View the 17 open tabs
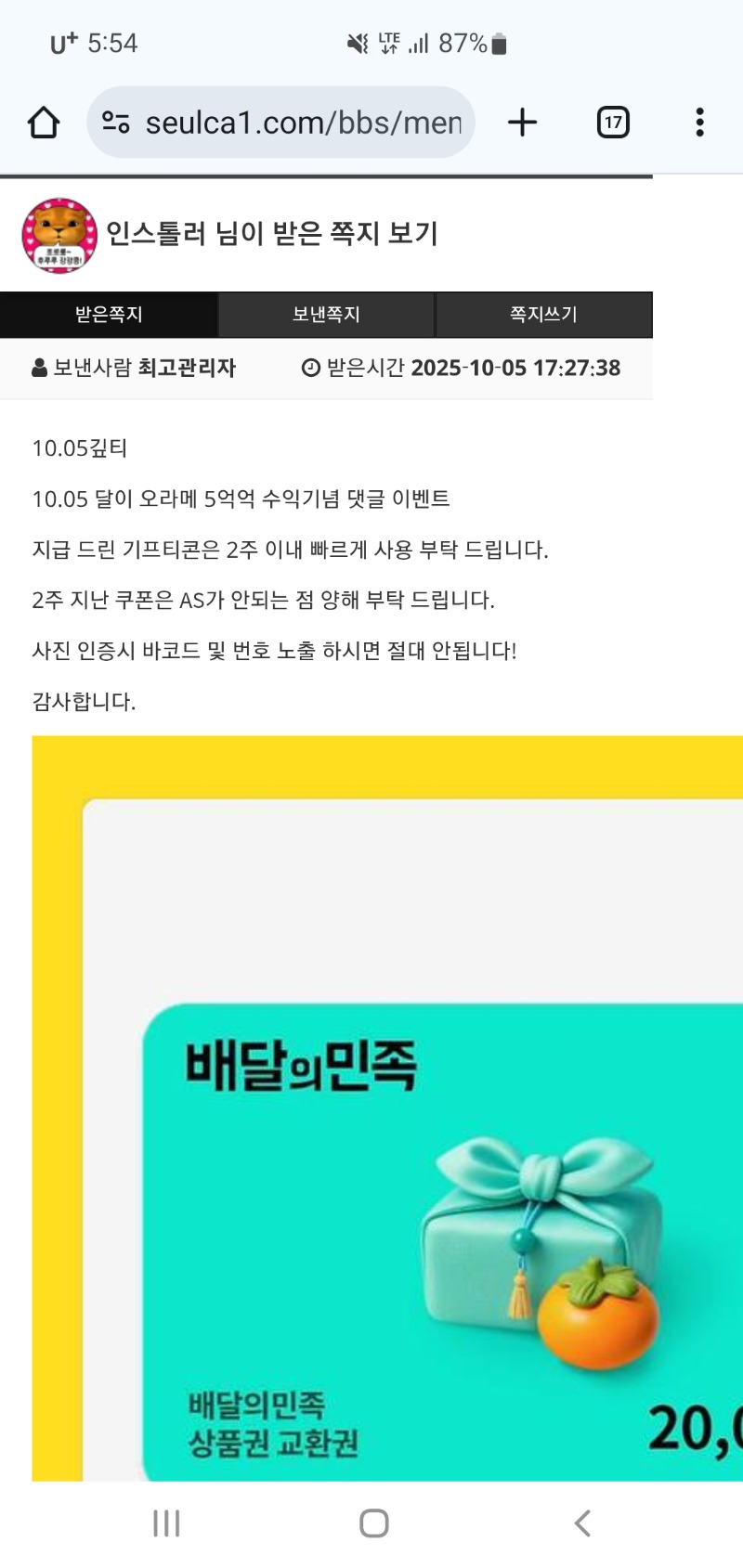This screenshot has height=1568, width=743. (613, 123)
